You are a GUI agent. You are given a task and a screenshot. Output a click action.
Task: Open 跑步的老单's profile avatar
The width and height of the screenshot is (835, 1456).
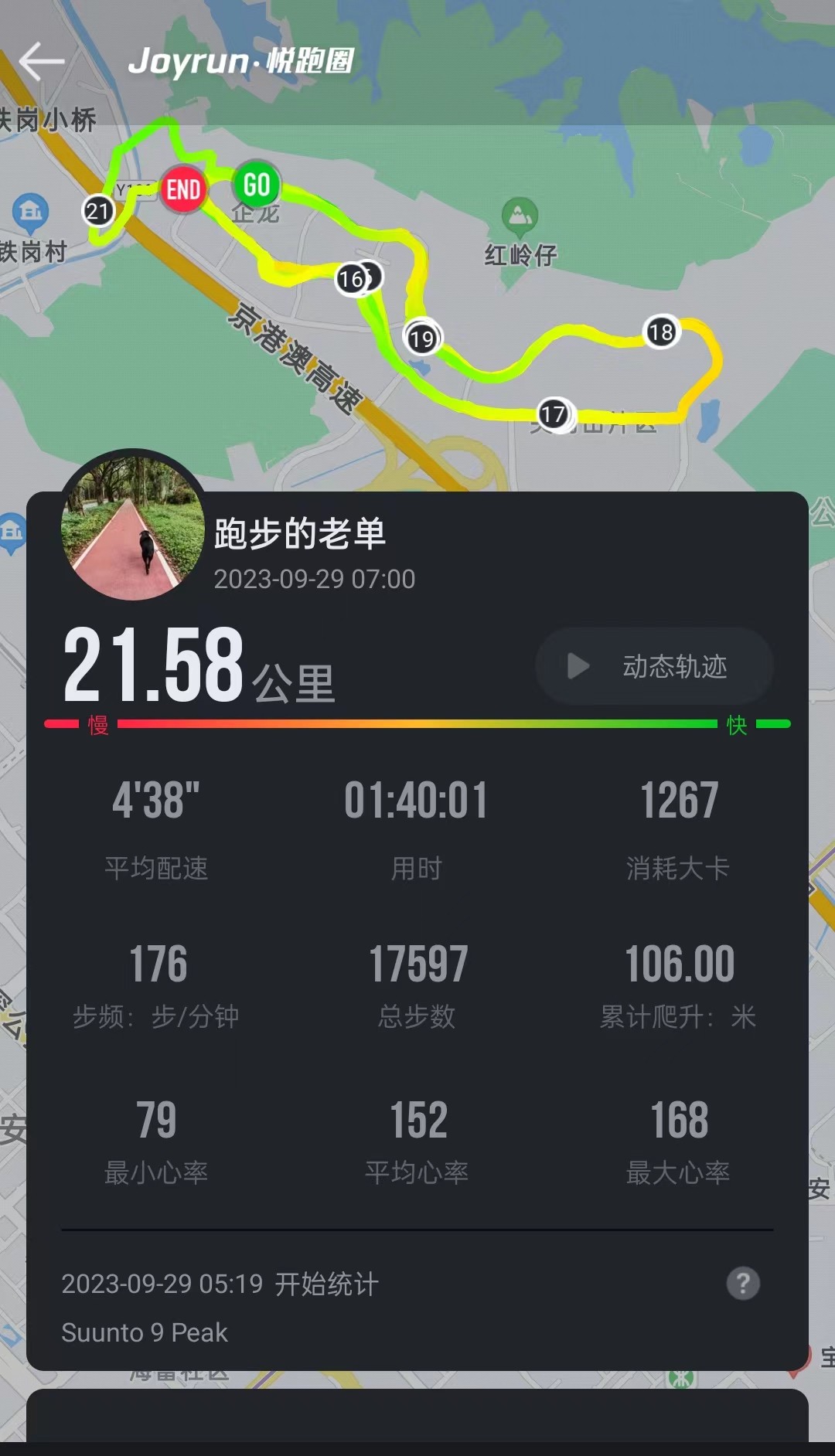point(133,527)
